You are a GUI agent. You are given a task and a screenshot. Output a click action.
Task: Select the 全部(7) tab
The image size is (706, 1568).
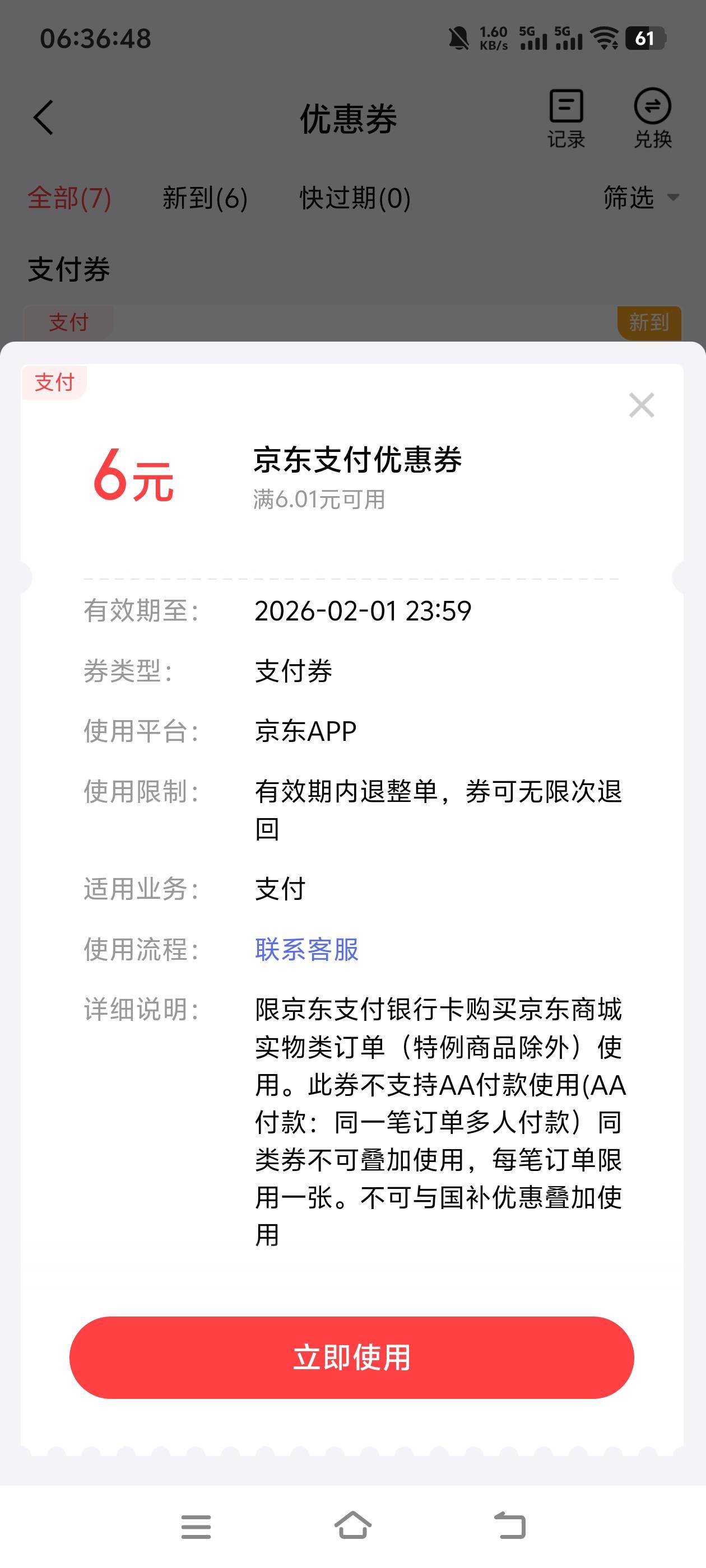coord(69,198)
